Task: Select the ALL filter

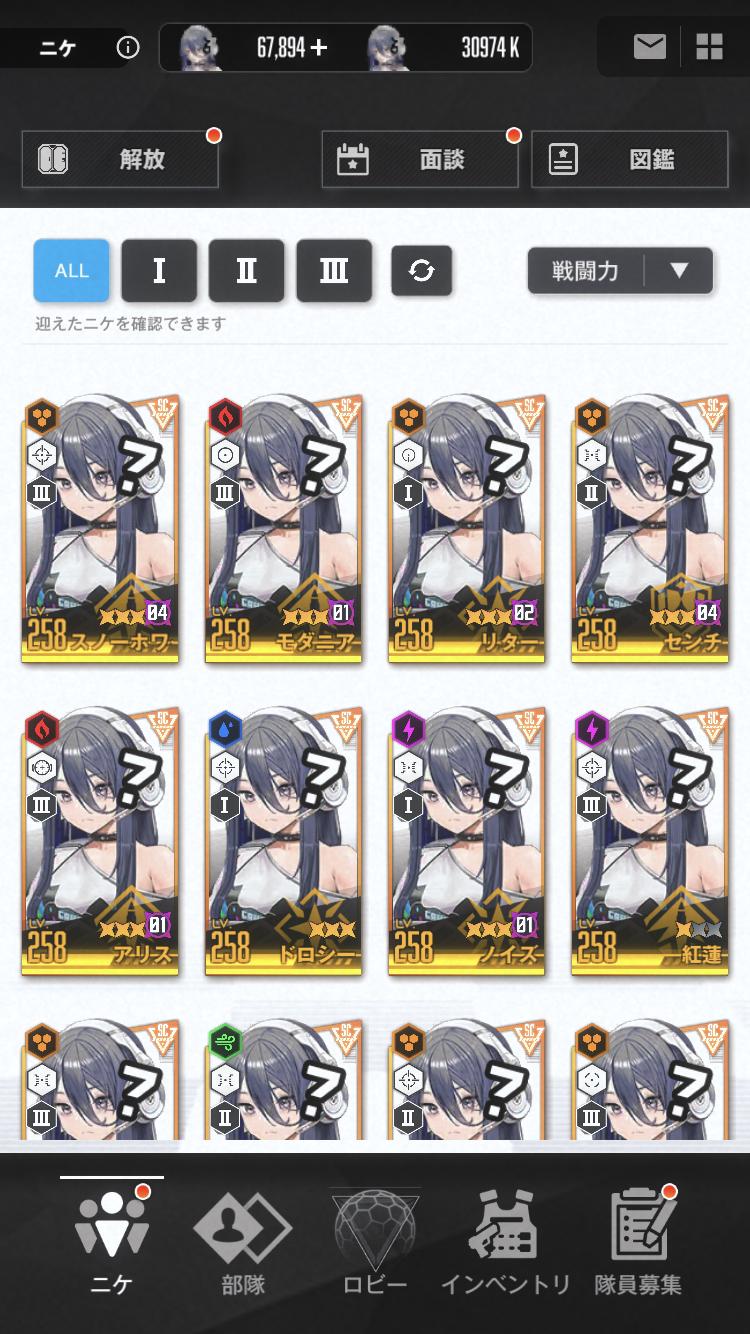Action: point(71,271)
